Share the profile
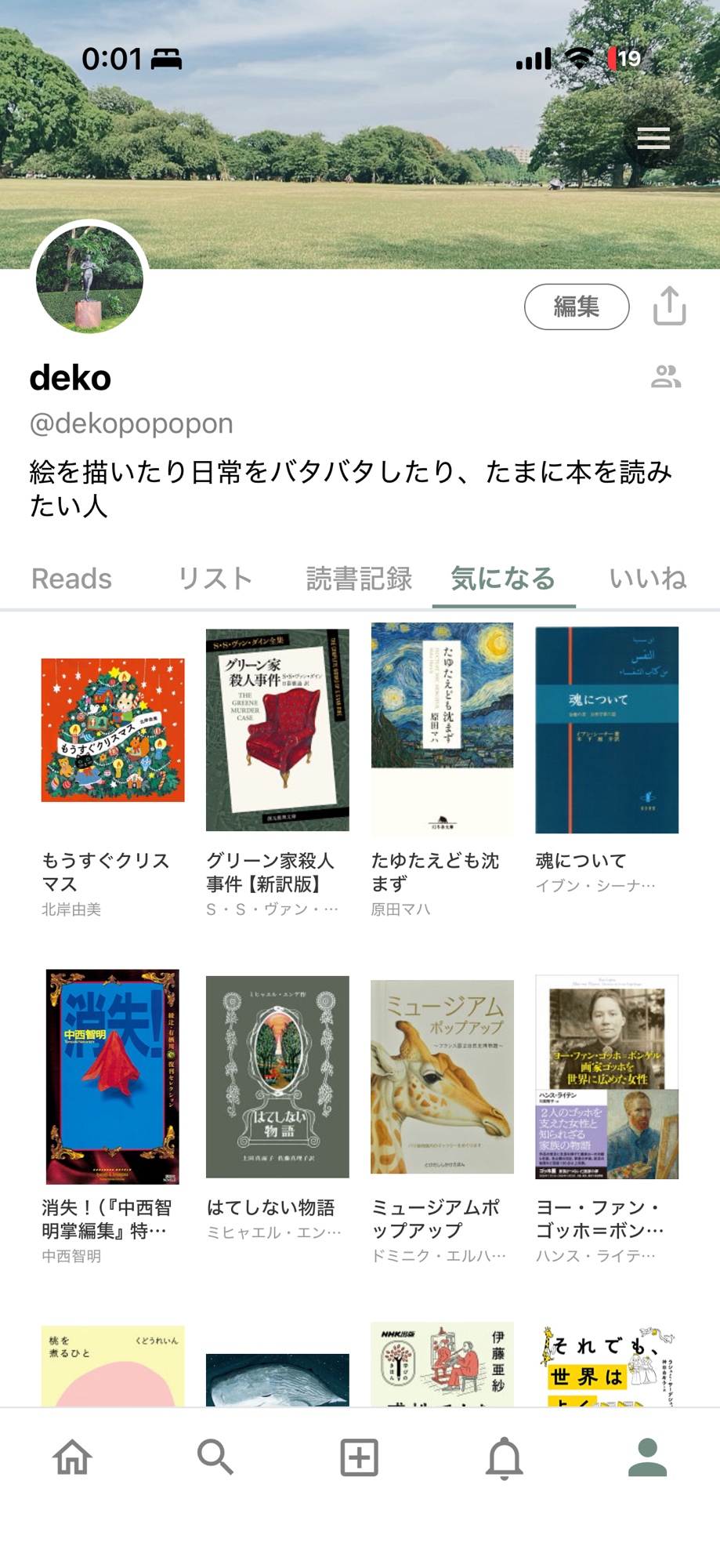 click(x=669, y=306)
